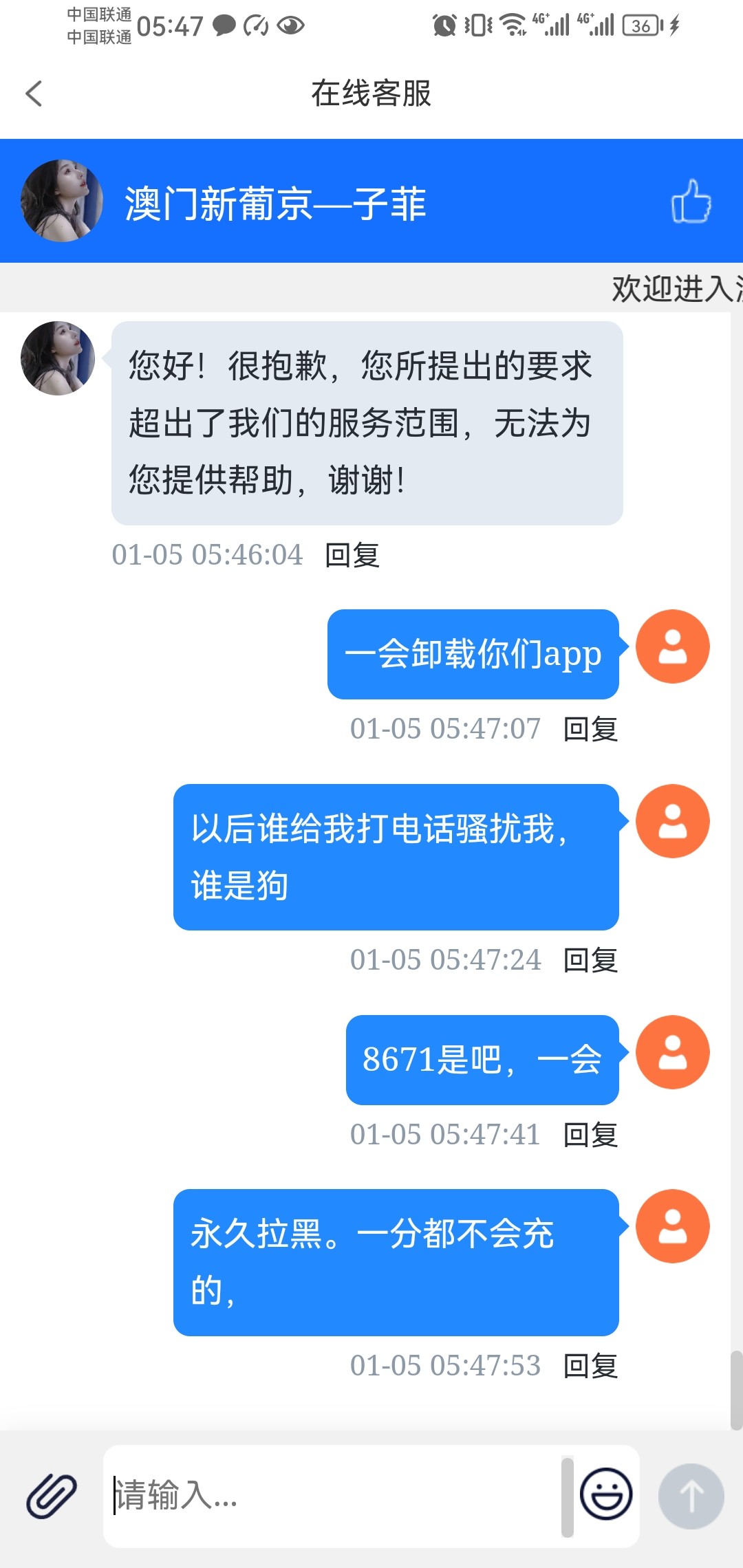This screenshot has width=743, height=1568.
Task: Reply to the 一会卸载你们app message
Action: (590, 729)
